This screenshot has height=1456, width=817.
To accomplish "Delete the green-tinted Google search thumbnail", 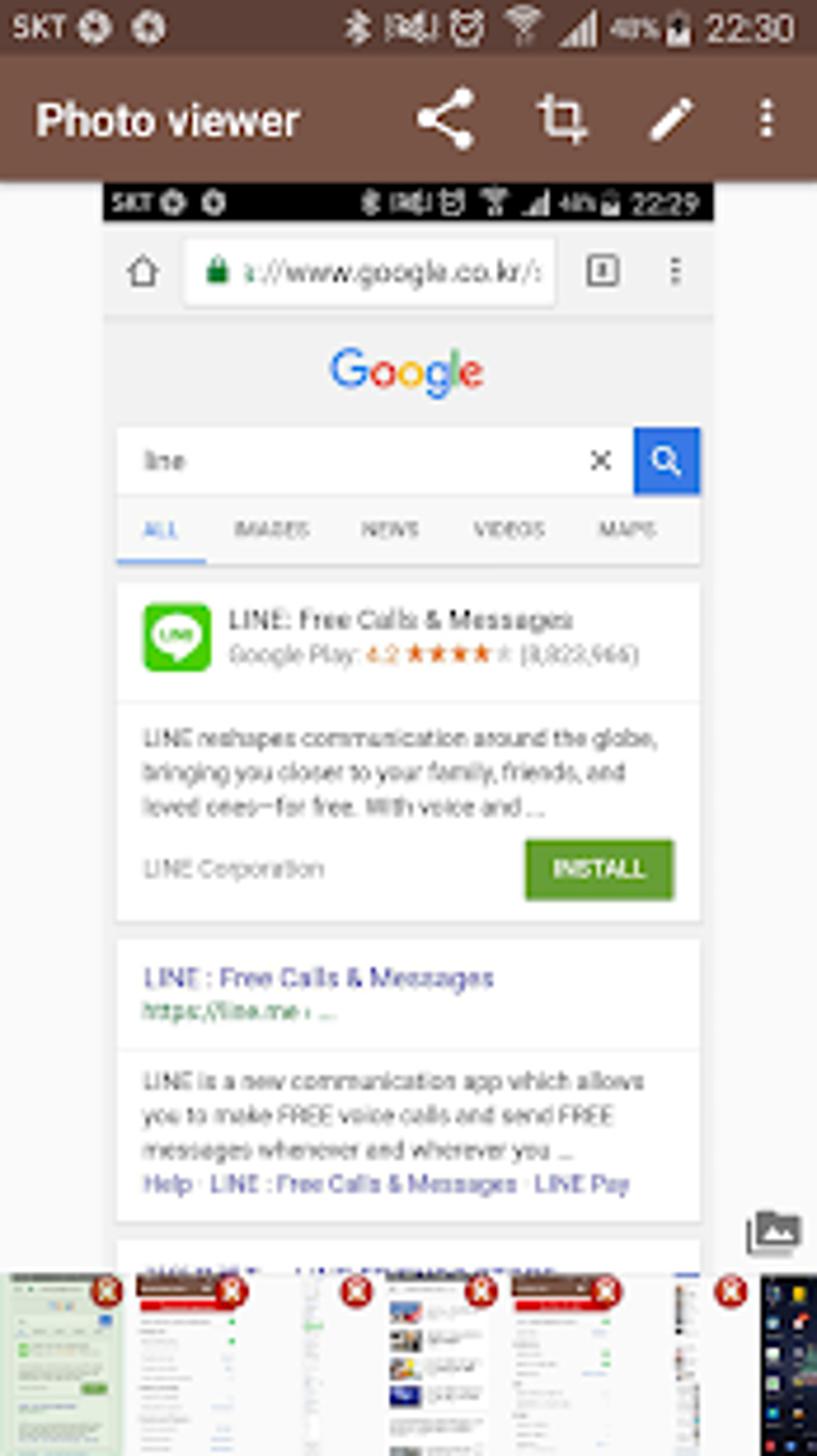I will tap(107, 1292).
